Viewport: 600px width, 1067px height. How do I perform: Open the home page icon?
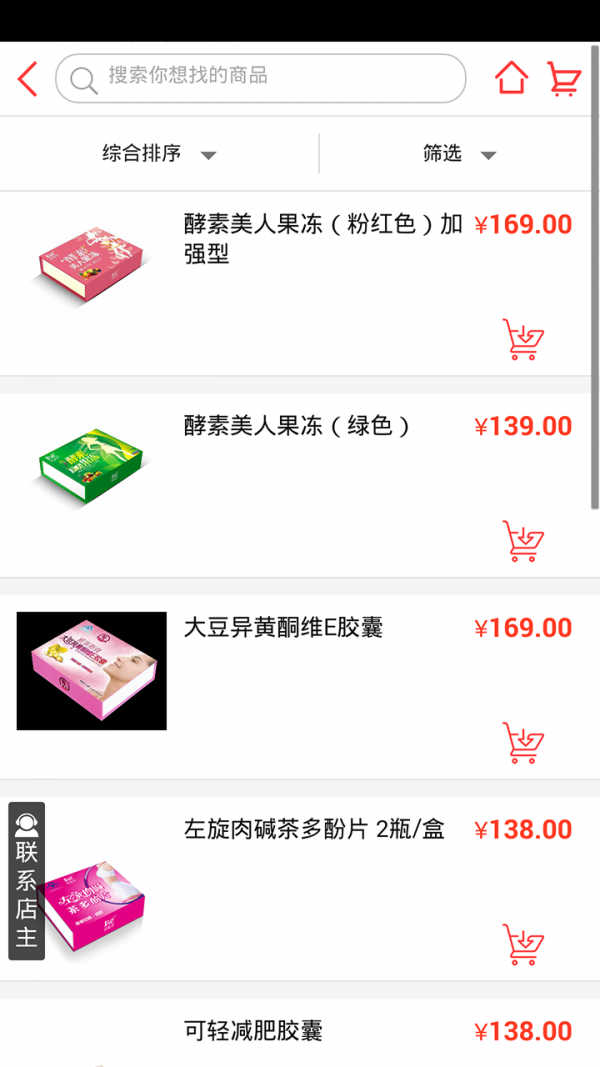coord(511,78)
